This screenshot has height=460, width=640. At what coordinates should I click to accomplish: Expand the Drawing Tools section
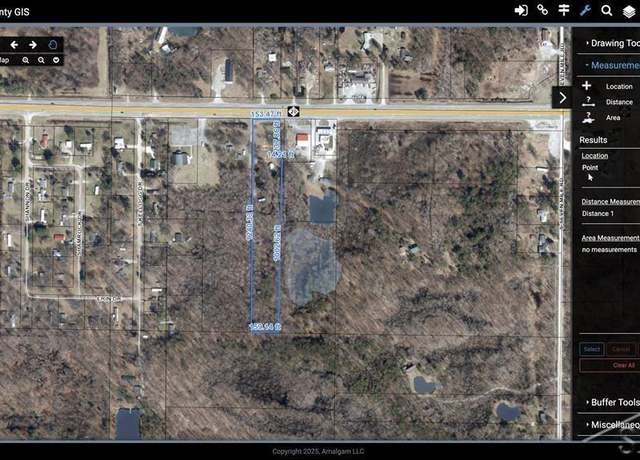point(610,43)
